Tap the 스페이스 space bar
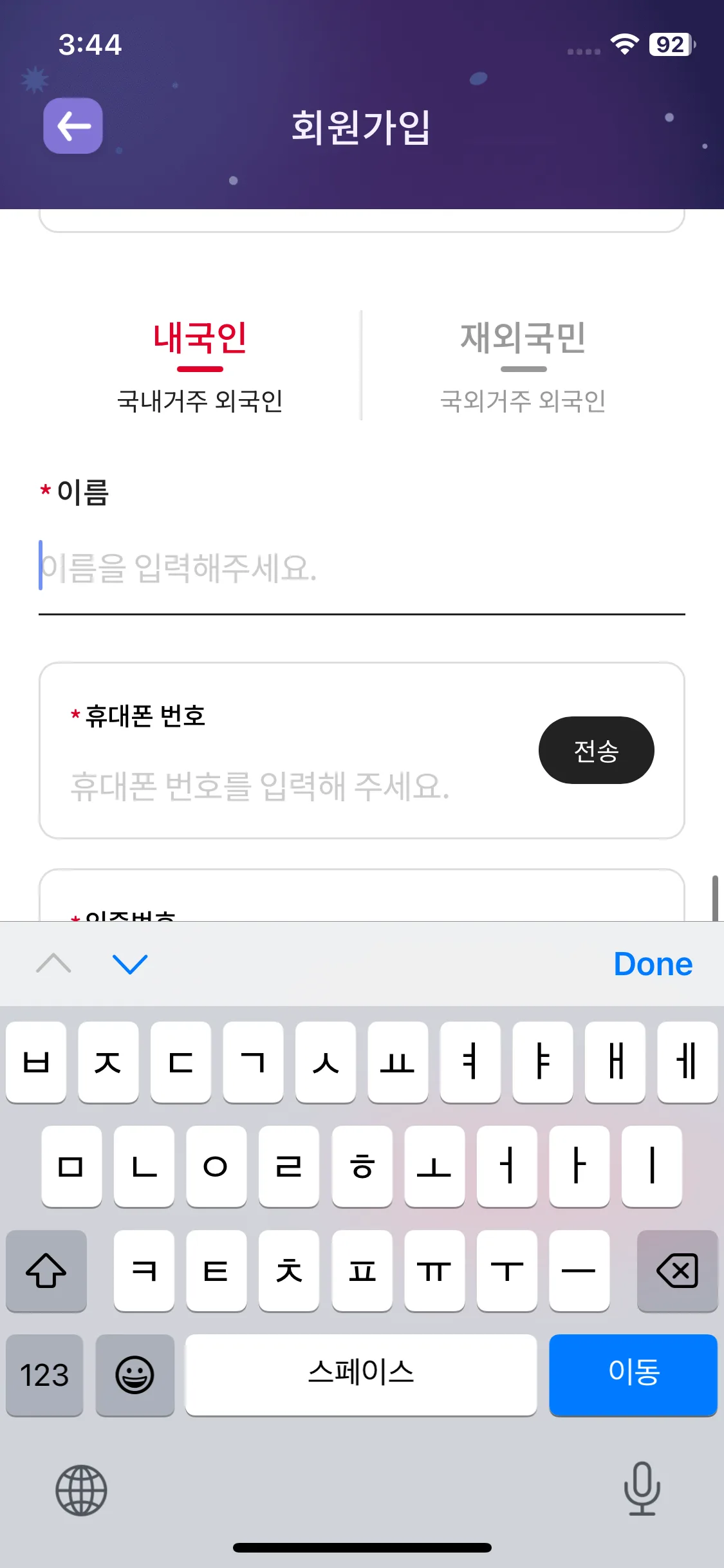The width and height of the screenshot is (724, 1568). point(360,1374)
